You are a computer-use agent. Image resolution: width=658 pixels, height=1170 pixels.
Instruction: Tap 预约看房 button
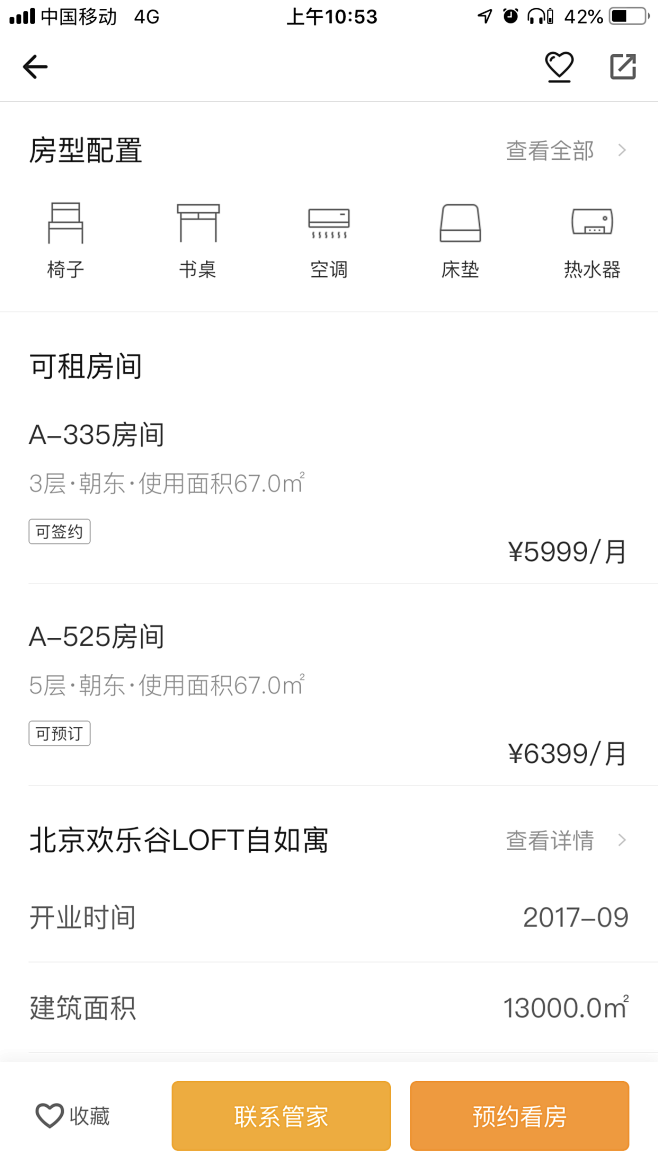click(519, 1116)
